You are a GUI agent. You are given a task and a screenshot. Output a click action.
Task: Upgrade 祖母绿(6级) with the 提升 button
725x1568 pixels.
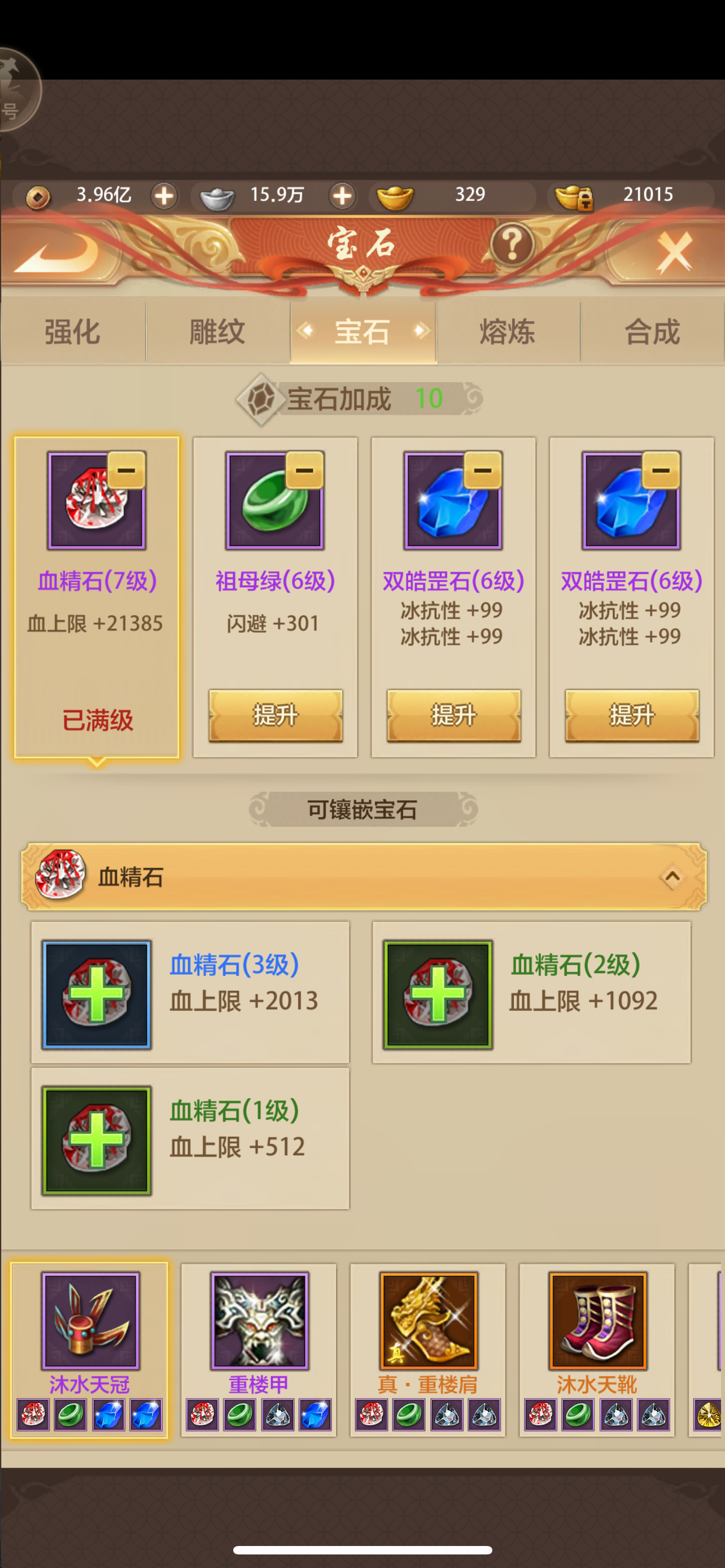[275, 715]
